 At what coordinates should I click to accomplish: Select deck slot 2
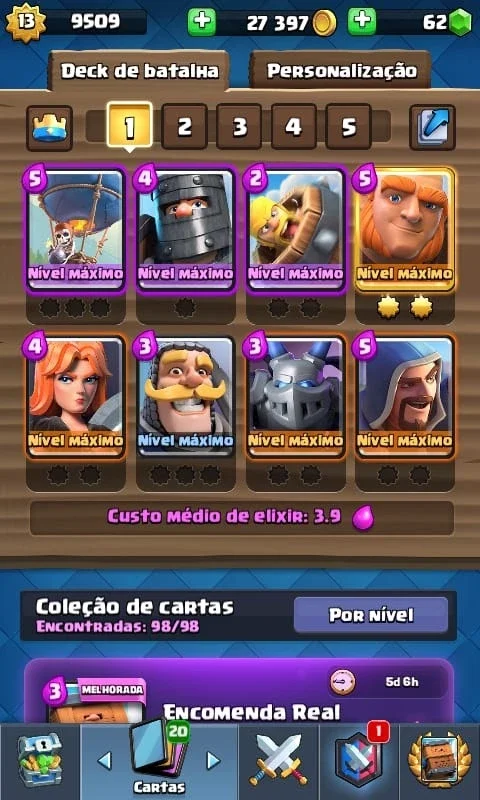pyautogui.click(x=184, y=127)
